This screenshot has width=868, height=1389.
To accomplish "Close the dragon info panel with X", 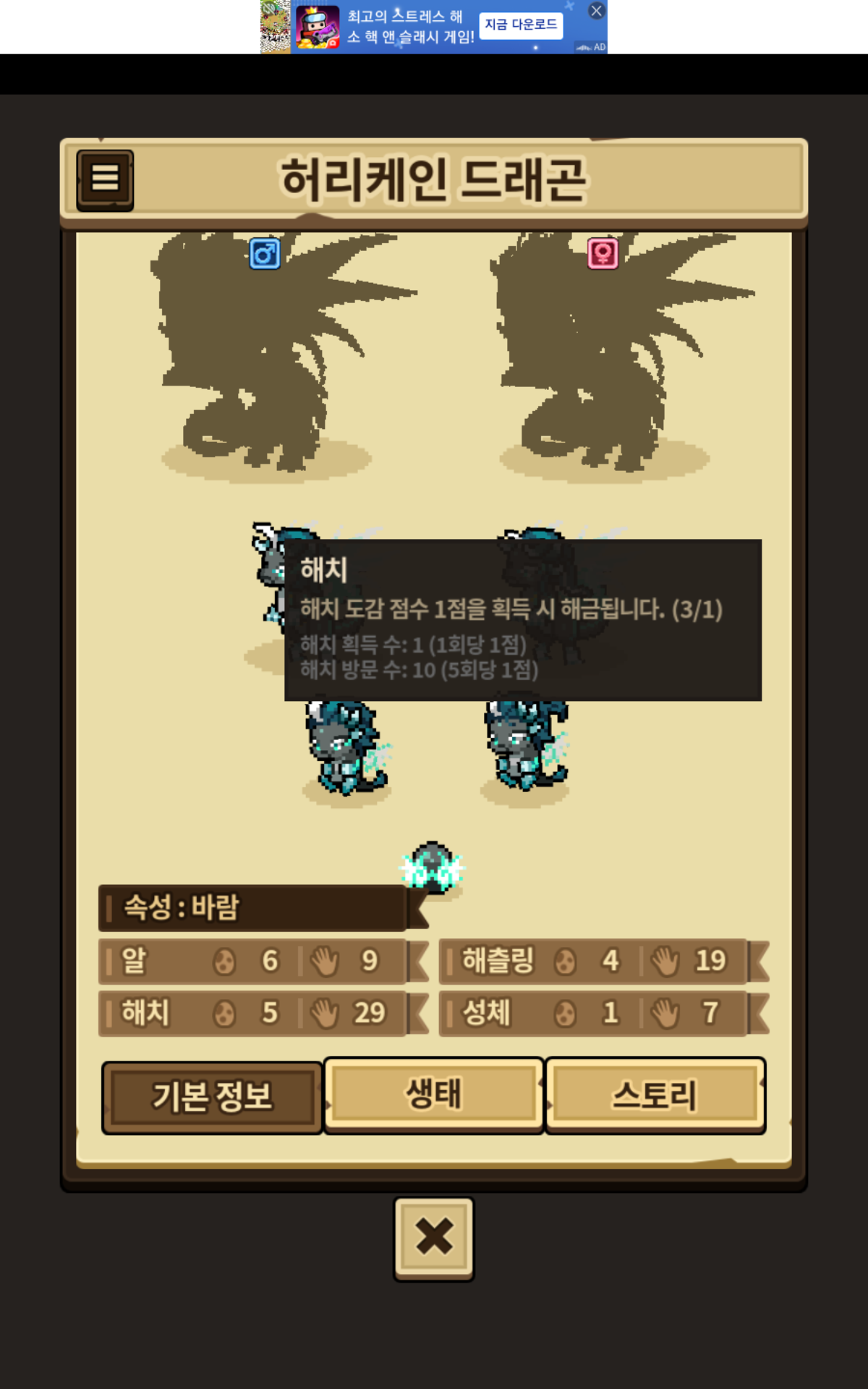I will (x=434, y=1238).
